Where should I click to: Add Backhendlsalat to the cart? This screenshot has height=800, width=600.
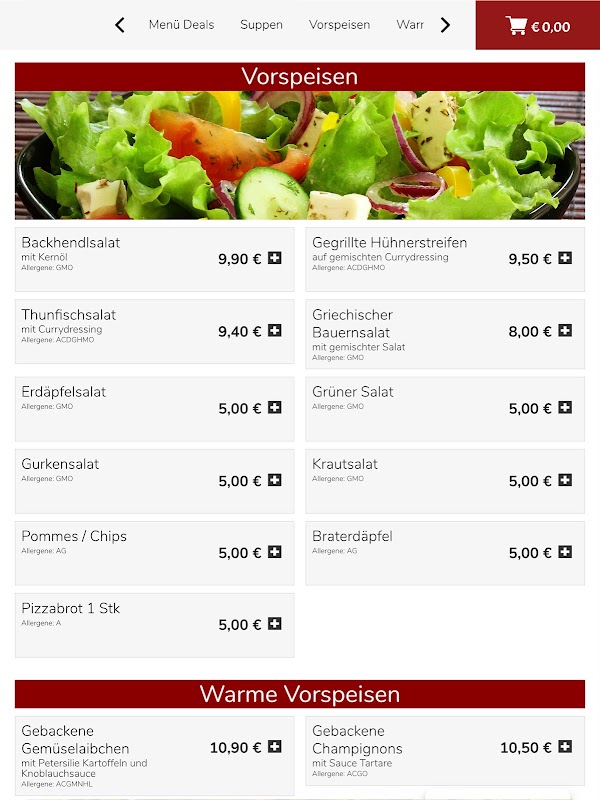(275, 258)
